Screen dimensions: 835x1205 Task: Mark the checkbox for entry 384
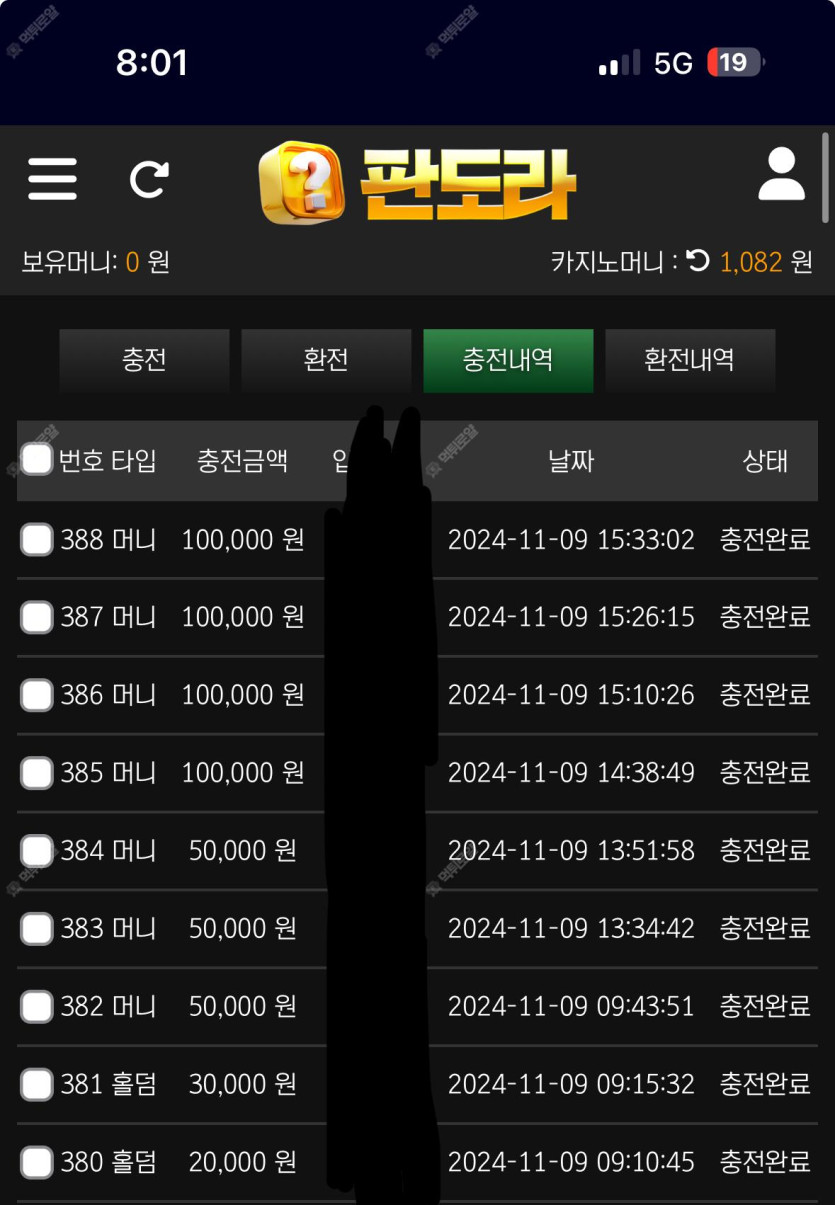coord(37,851)
